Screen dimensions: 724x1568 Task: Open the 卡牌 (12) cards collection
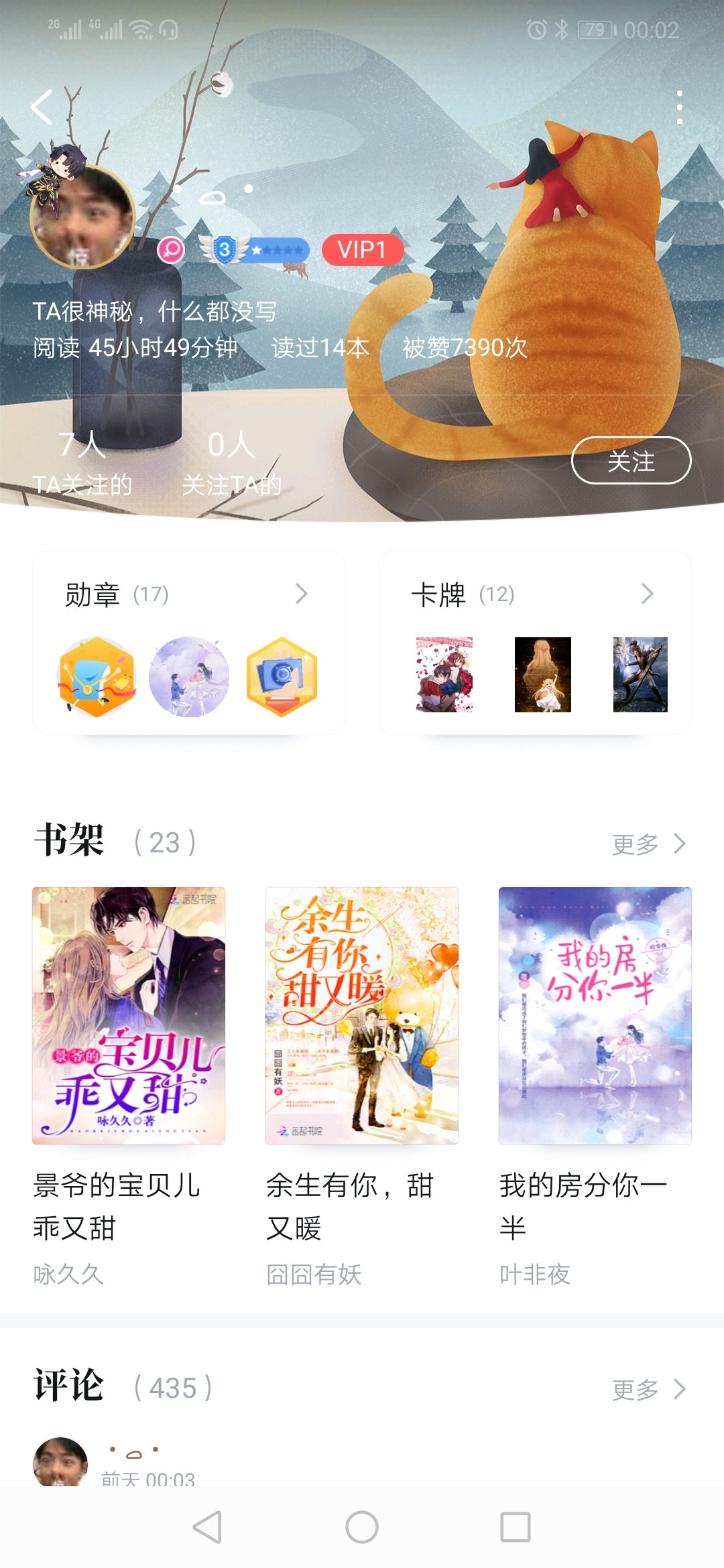[x=534, y=642]
